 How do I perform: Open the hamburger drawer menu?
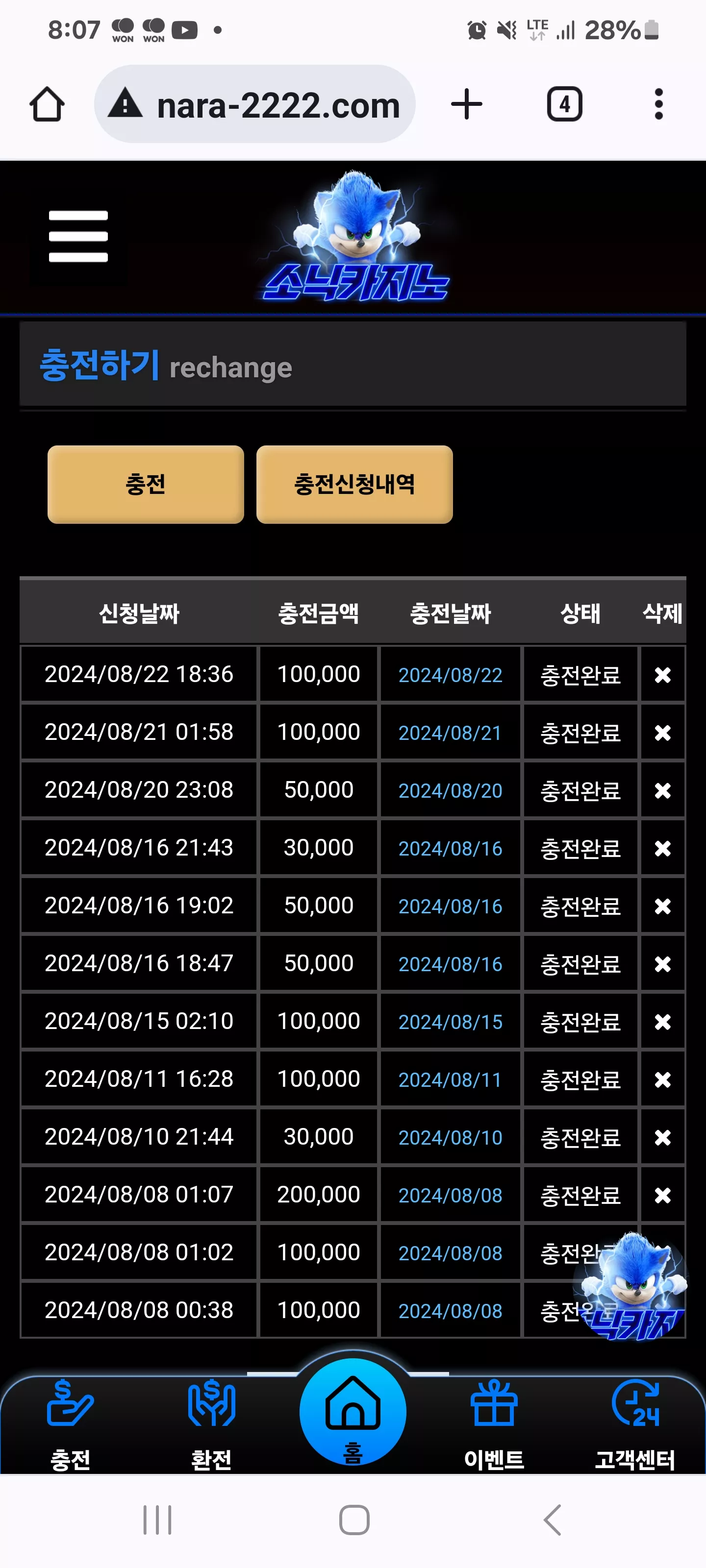click(x=78, y=236)
